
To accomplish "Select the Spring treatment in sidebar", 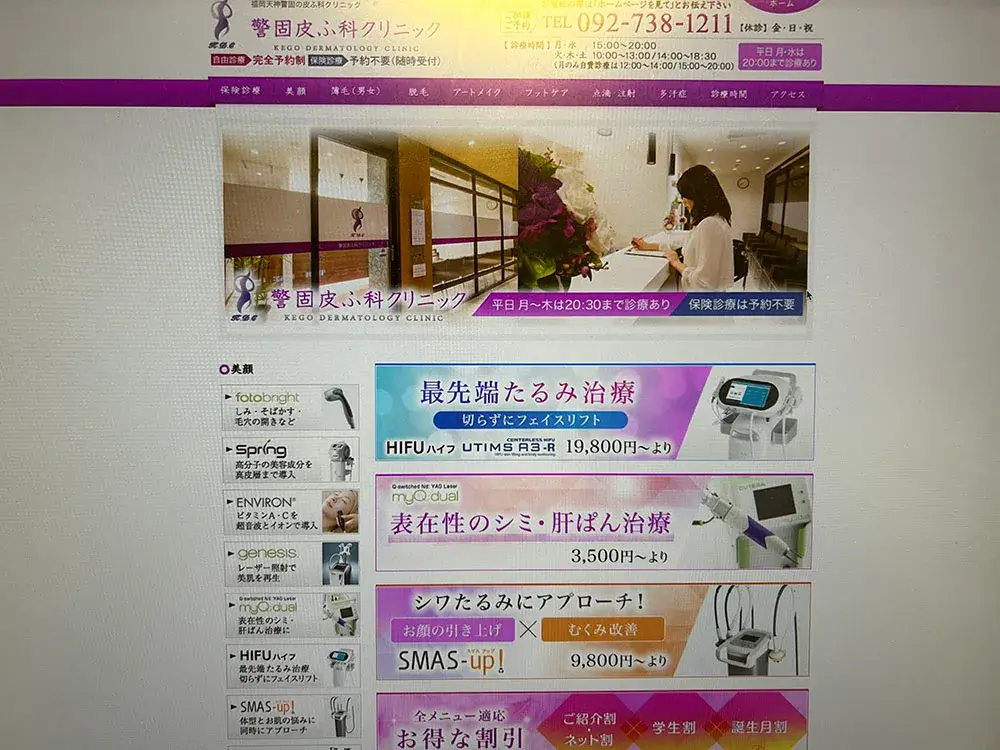I will 290,459.
